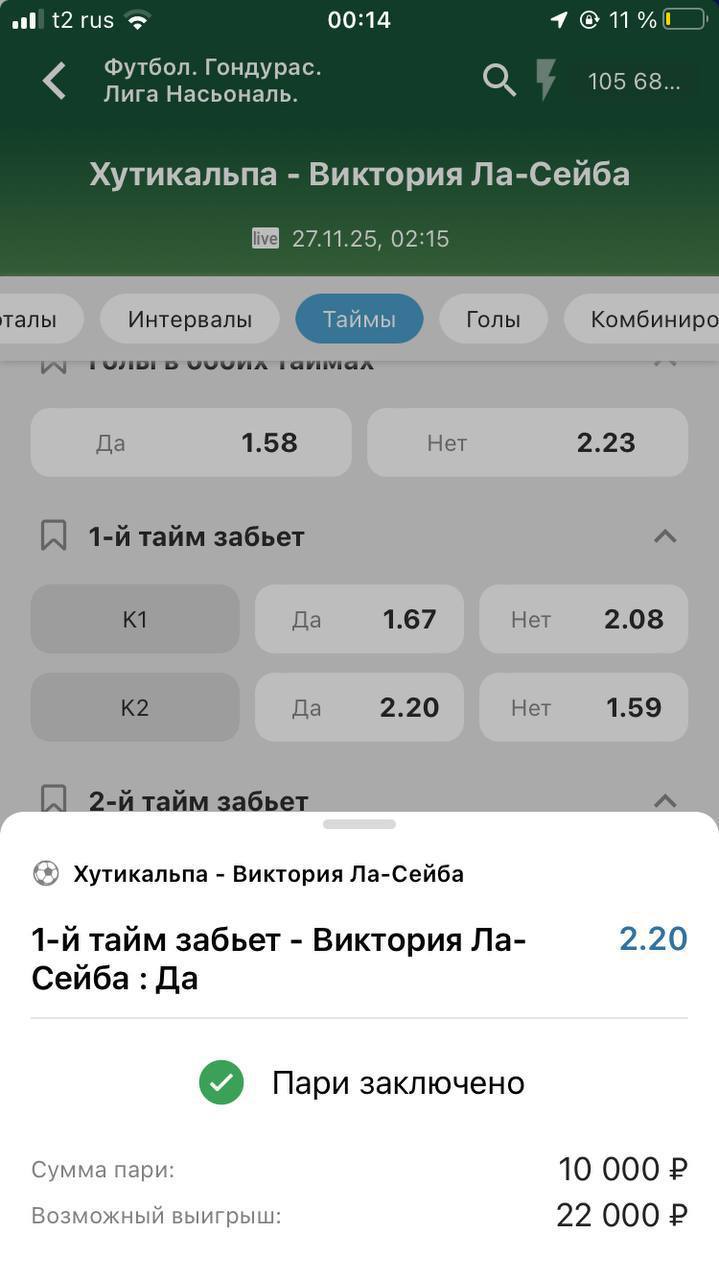Pick К1 Да at 1.67
The image size is (719, 1280).
tap(359, 620)
